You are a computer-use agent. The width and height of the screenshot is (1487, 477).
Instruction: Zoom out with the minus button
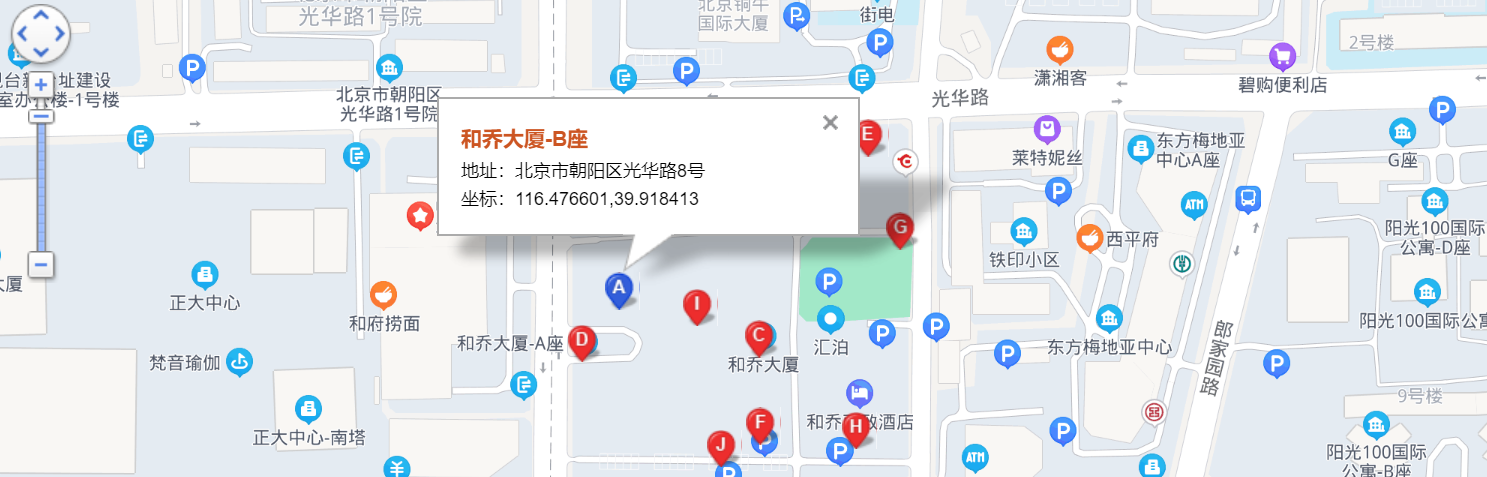click(x=41, y=265)
